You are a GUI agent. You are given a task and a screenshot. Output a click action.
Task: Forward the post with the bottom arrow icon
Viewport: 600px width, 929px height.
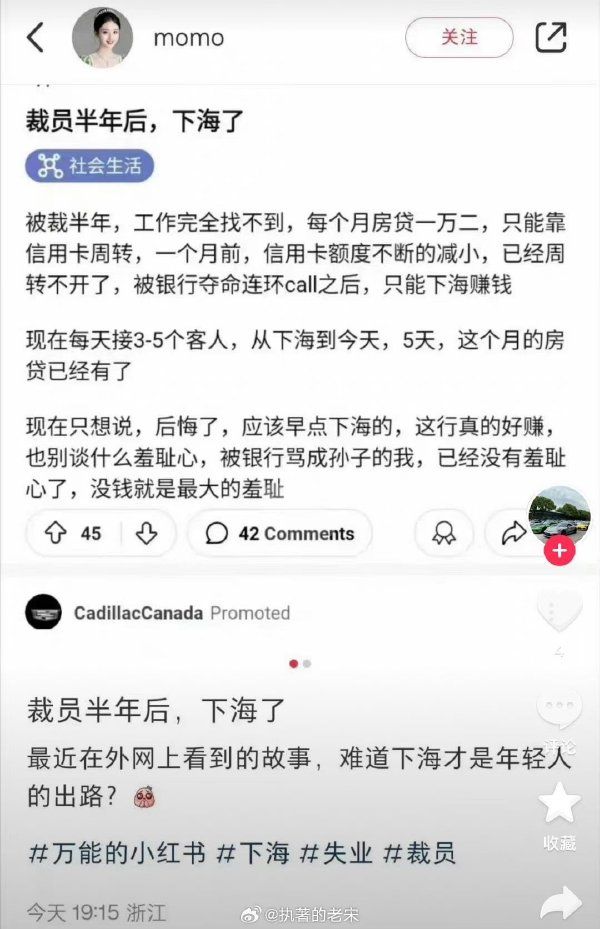560,904
